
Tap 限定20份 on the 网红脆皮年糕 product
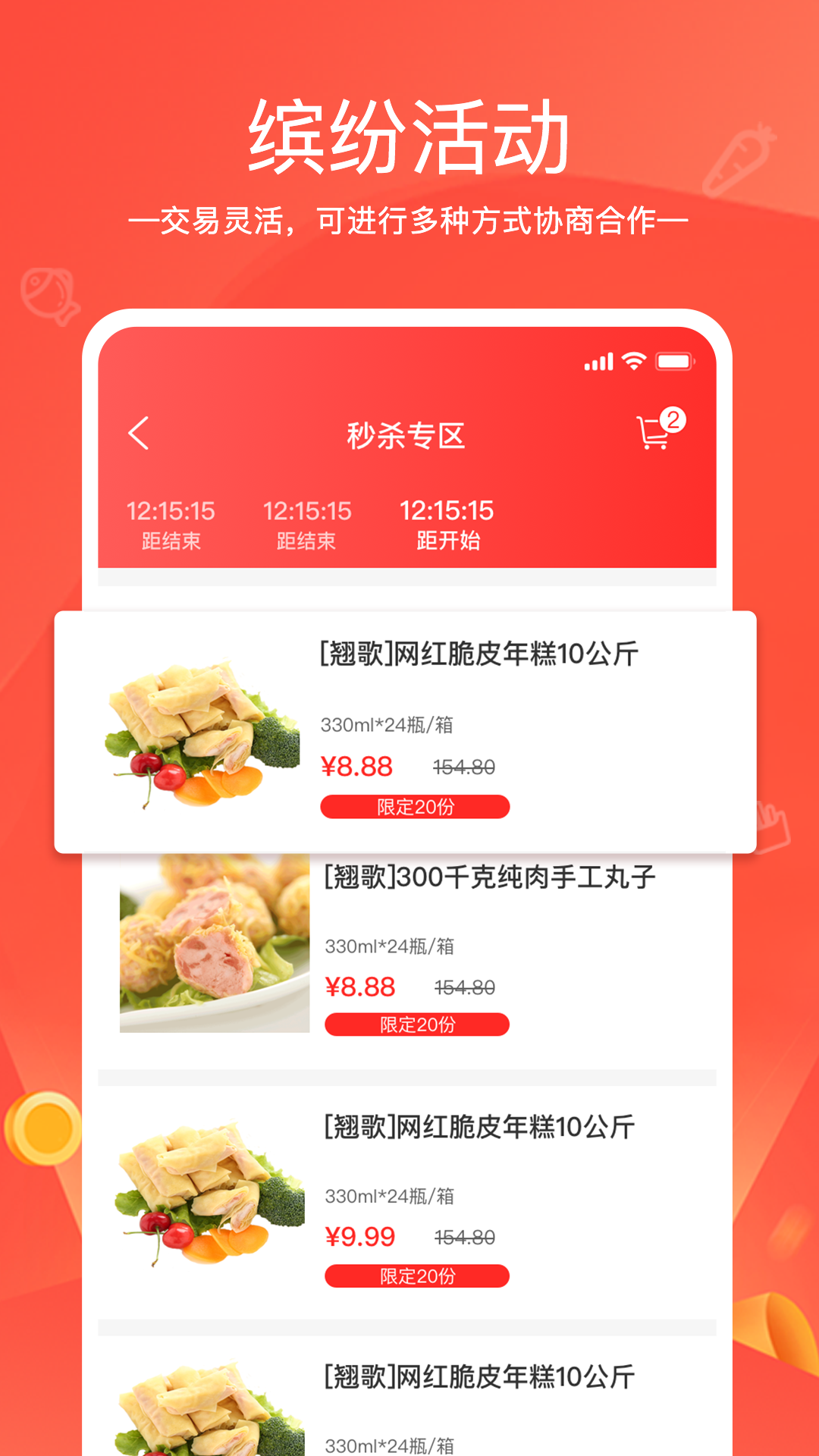415,806
